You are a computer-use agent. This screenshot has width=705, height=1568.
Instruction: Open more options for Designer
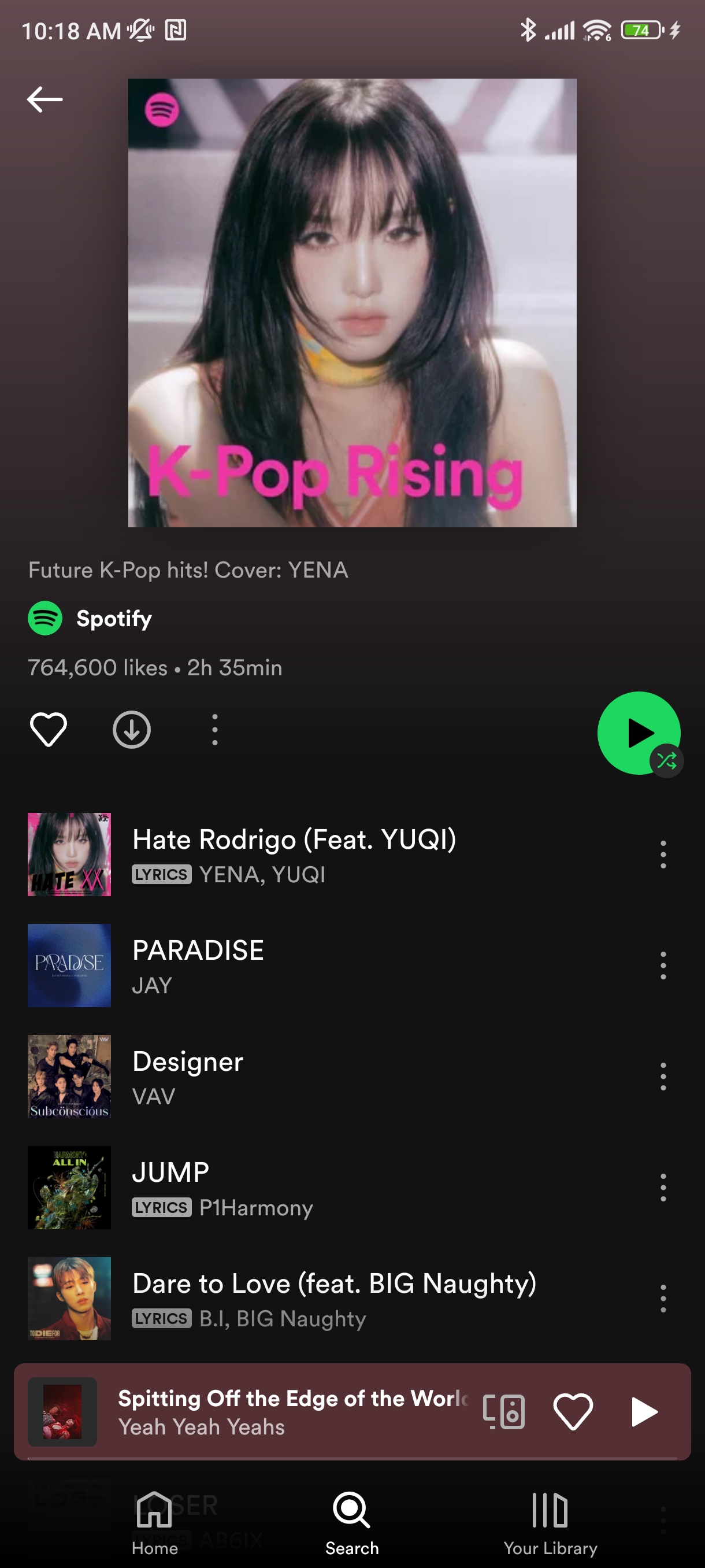coord(663,1076)
